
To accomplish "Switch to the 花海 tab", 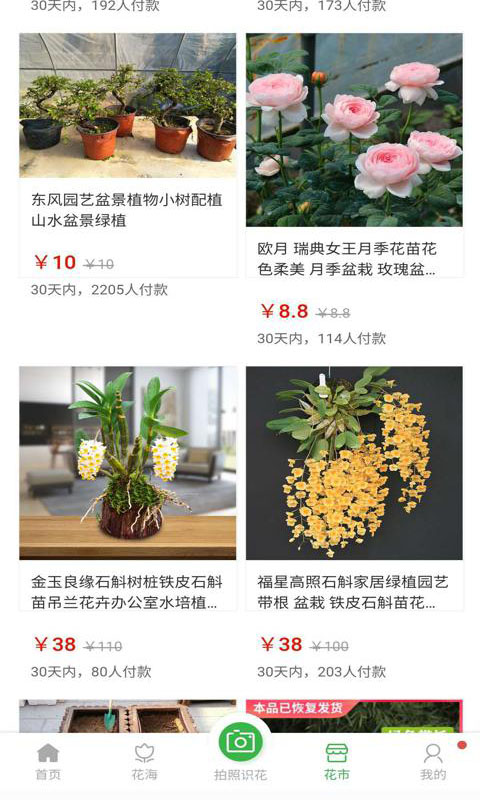I will (x=144, y=762).
